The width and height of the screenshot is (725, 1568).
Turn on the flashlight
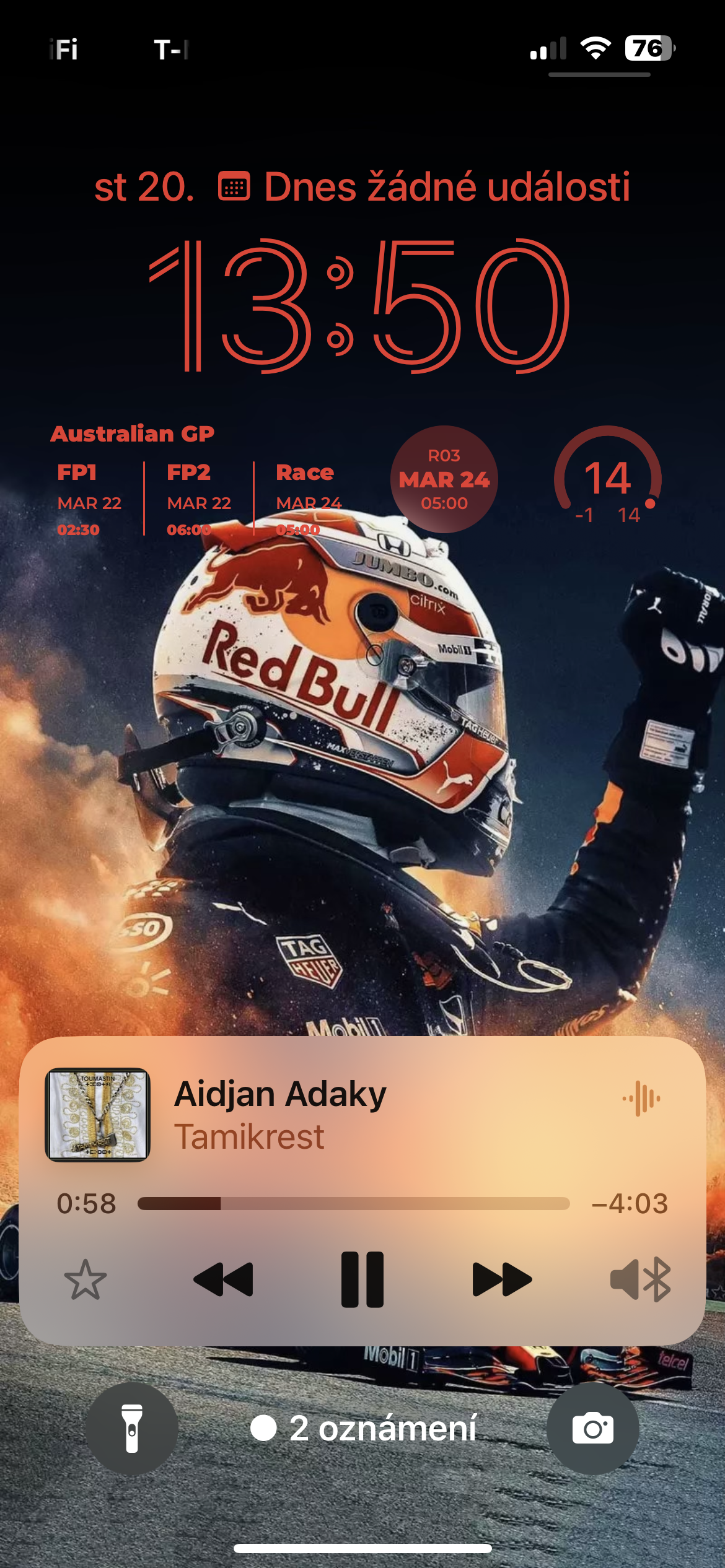point(132,1428)
